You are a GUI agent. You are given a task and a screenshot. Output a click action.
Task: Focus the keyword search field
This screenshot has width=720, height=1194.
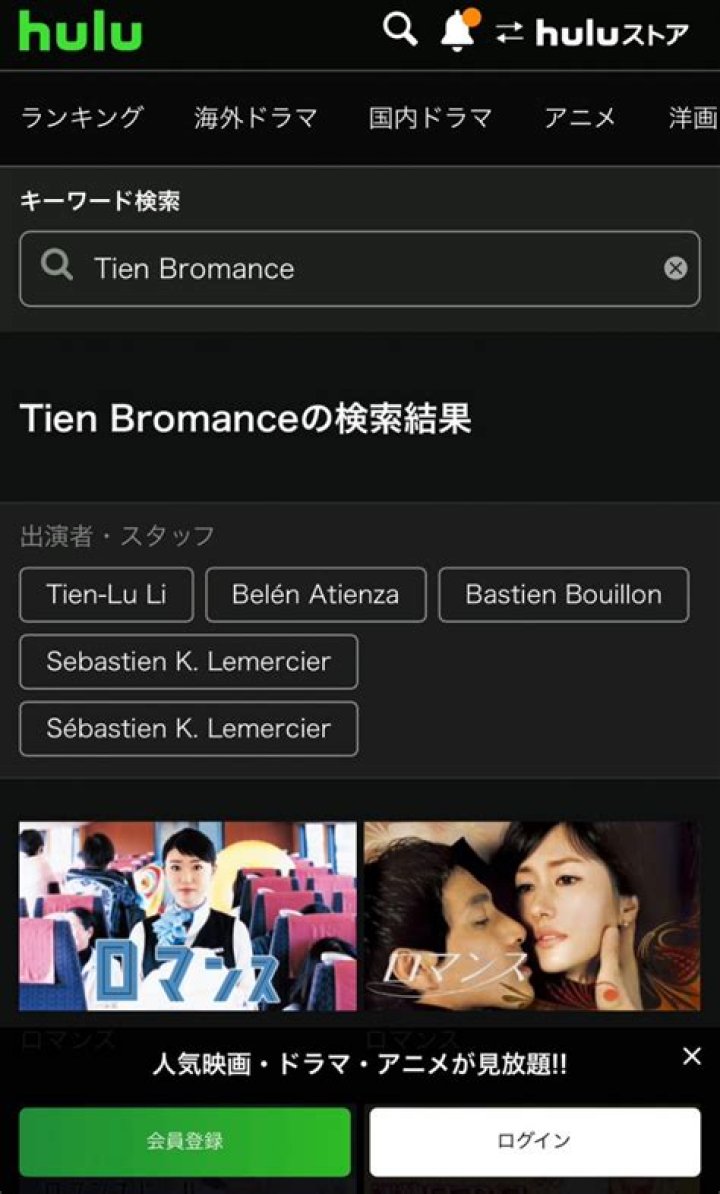coord(360,268)
